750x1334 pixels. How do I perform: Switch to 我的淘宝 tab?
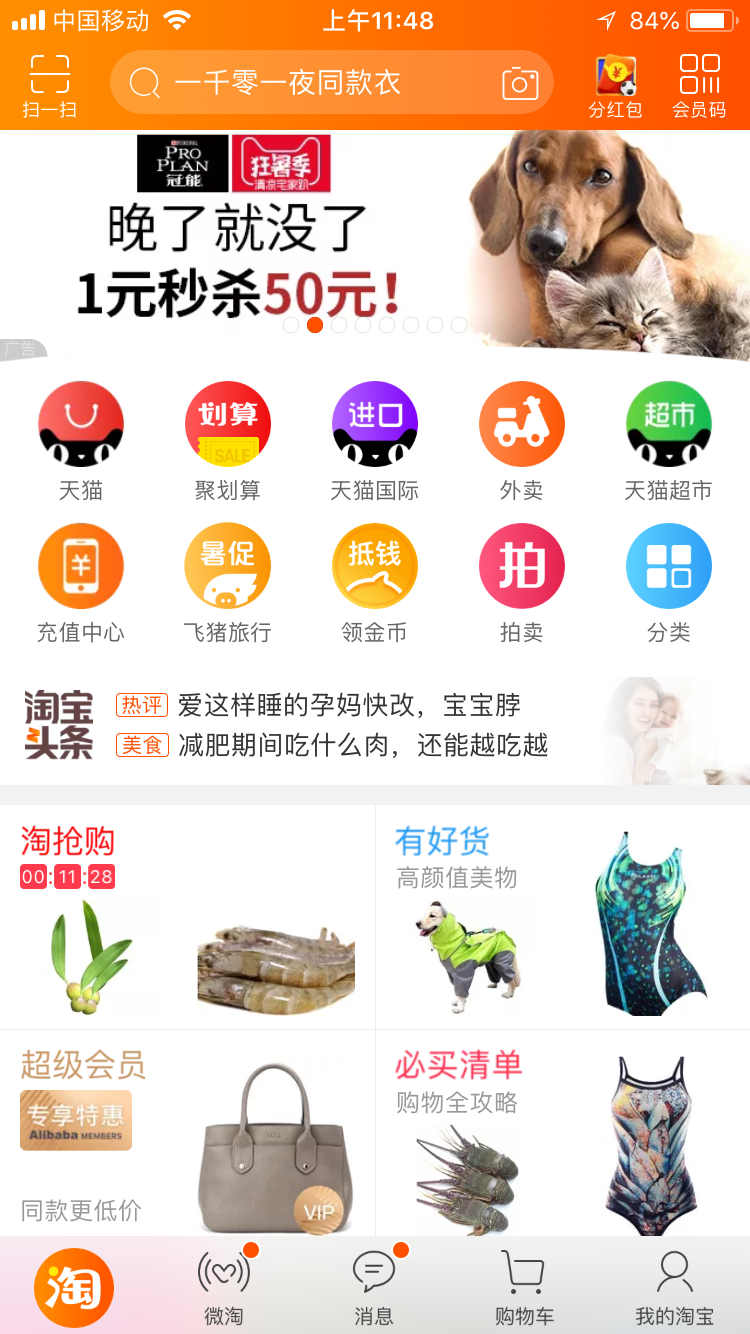[x=674, y=1288]
